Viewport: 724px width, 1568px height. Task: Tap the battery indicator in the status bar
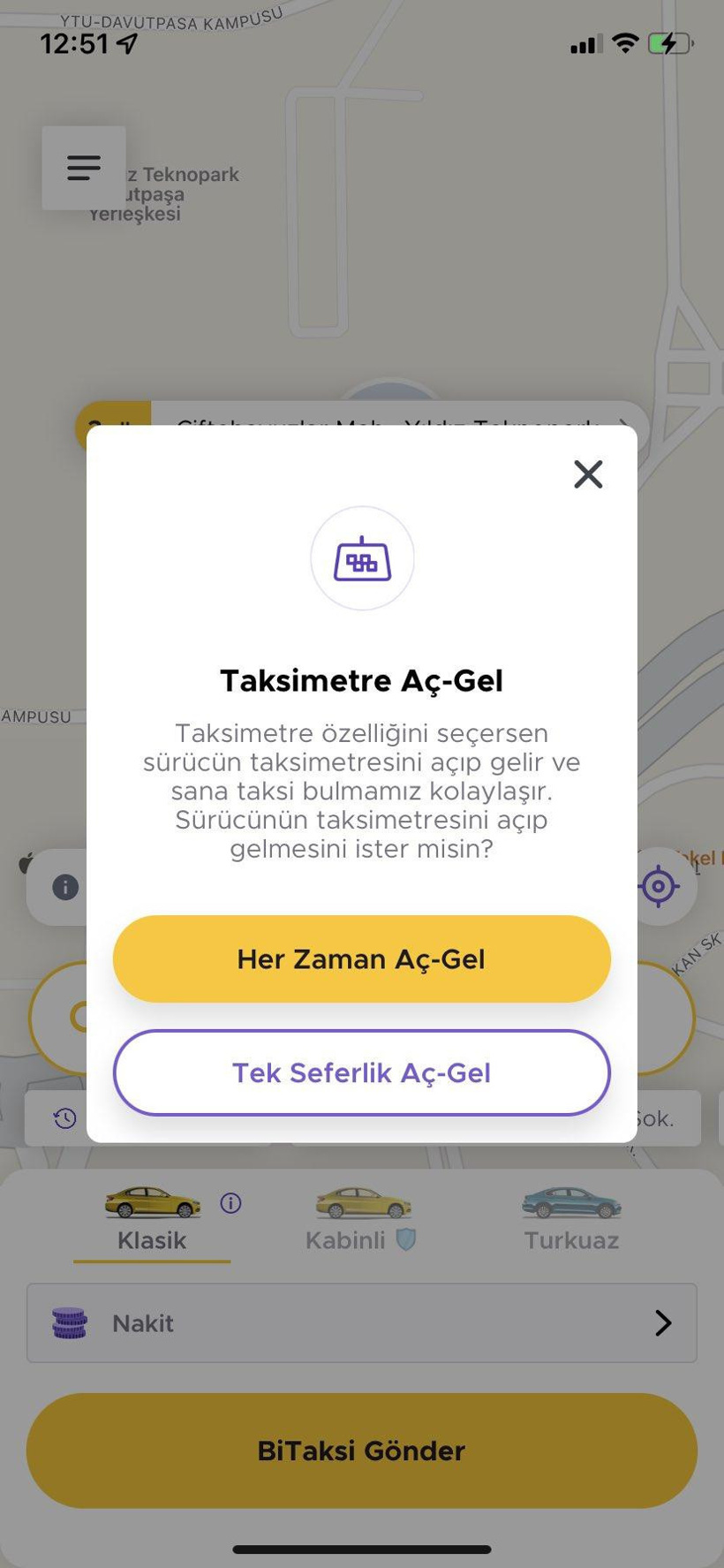(x=668, y=42)
